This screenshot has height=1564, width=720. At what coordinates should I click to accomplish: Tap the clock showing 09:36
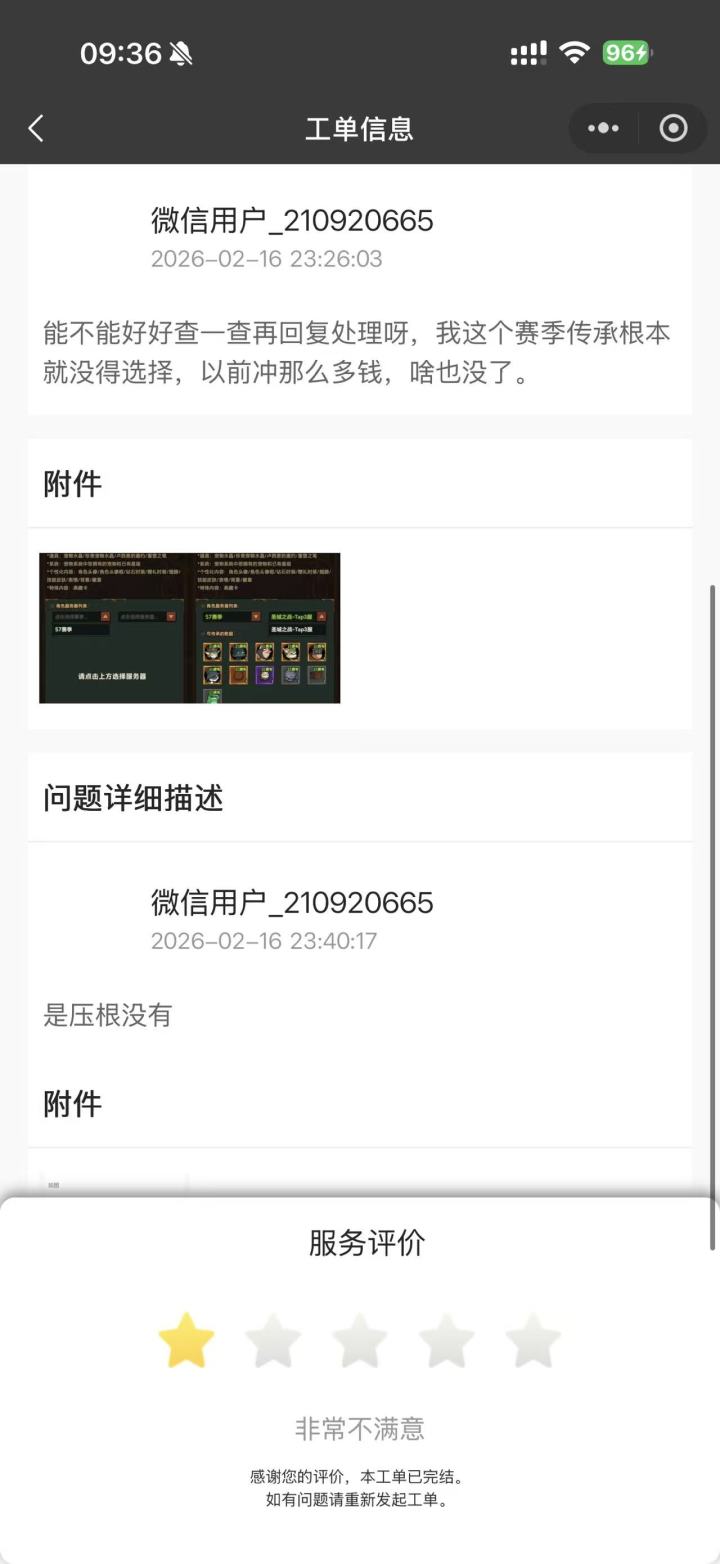[x=120, y=53]
